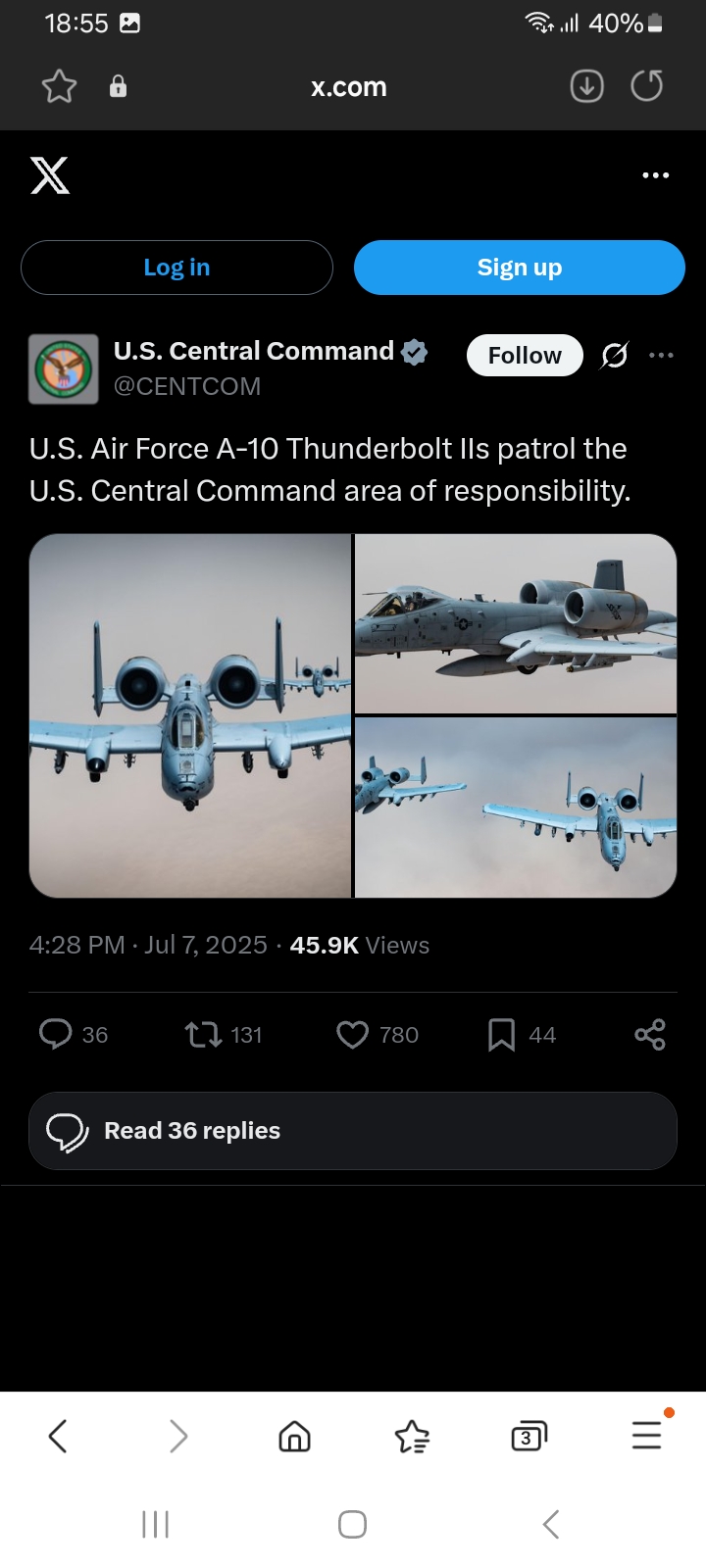Follow U.S. Central Command
Viewport: 706px width, 1568px height.
tap(525, 355)
